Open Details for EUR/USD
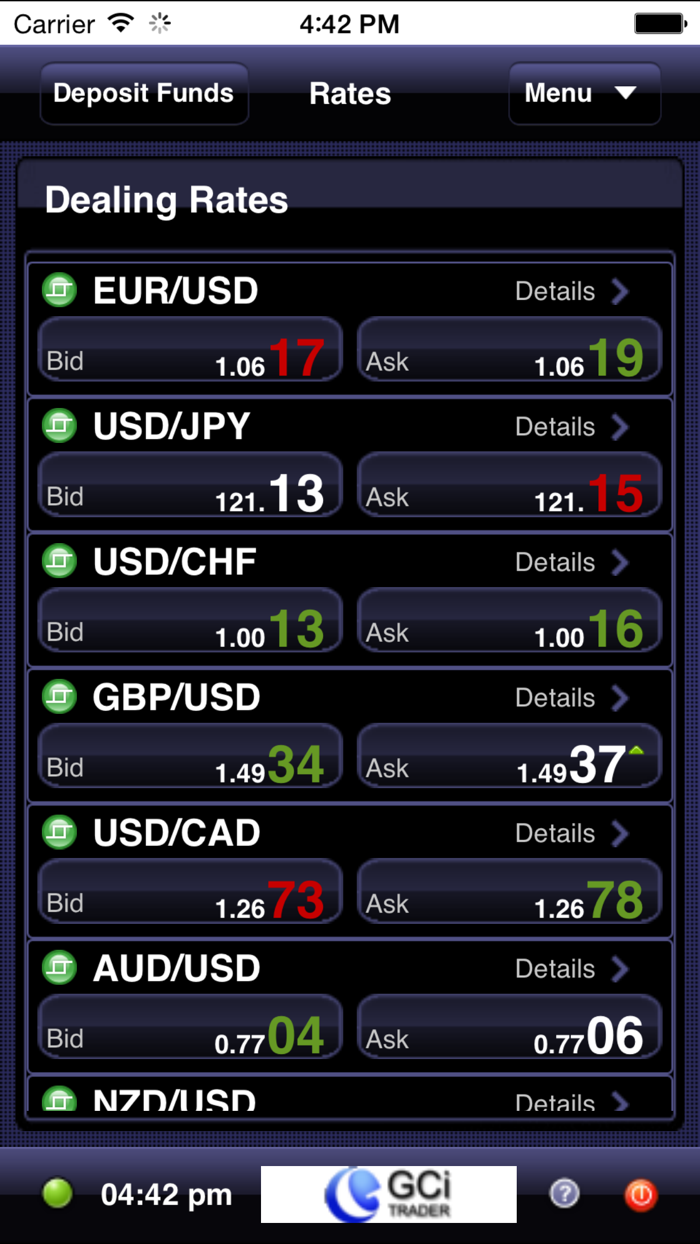Image resolution: width=700 pixels, height=1244 pixels. (x=572, y=291)
